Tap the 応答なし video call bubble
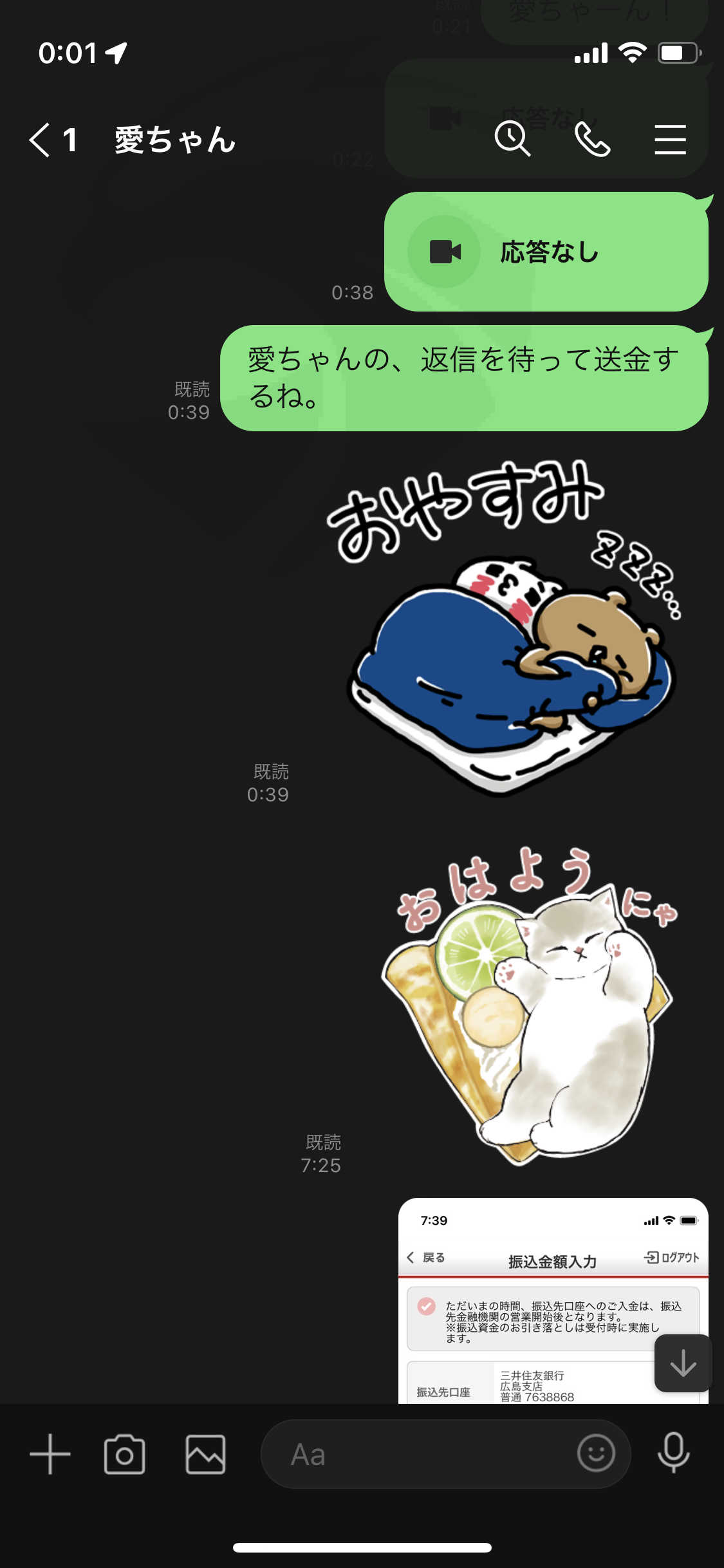Viewport: 724px width, 1568px height. click(x=546, y=252)
